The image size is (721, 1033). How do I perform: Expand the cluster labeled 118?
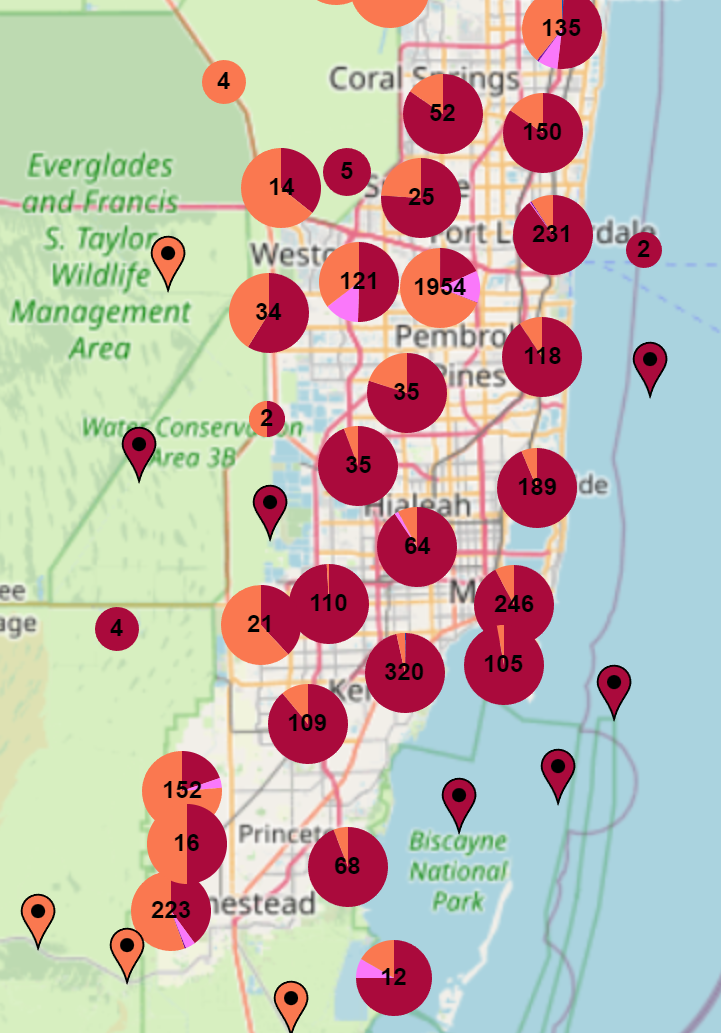(x=541, y=357)
